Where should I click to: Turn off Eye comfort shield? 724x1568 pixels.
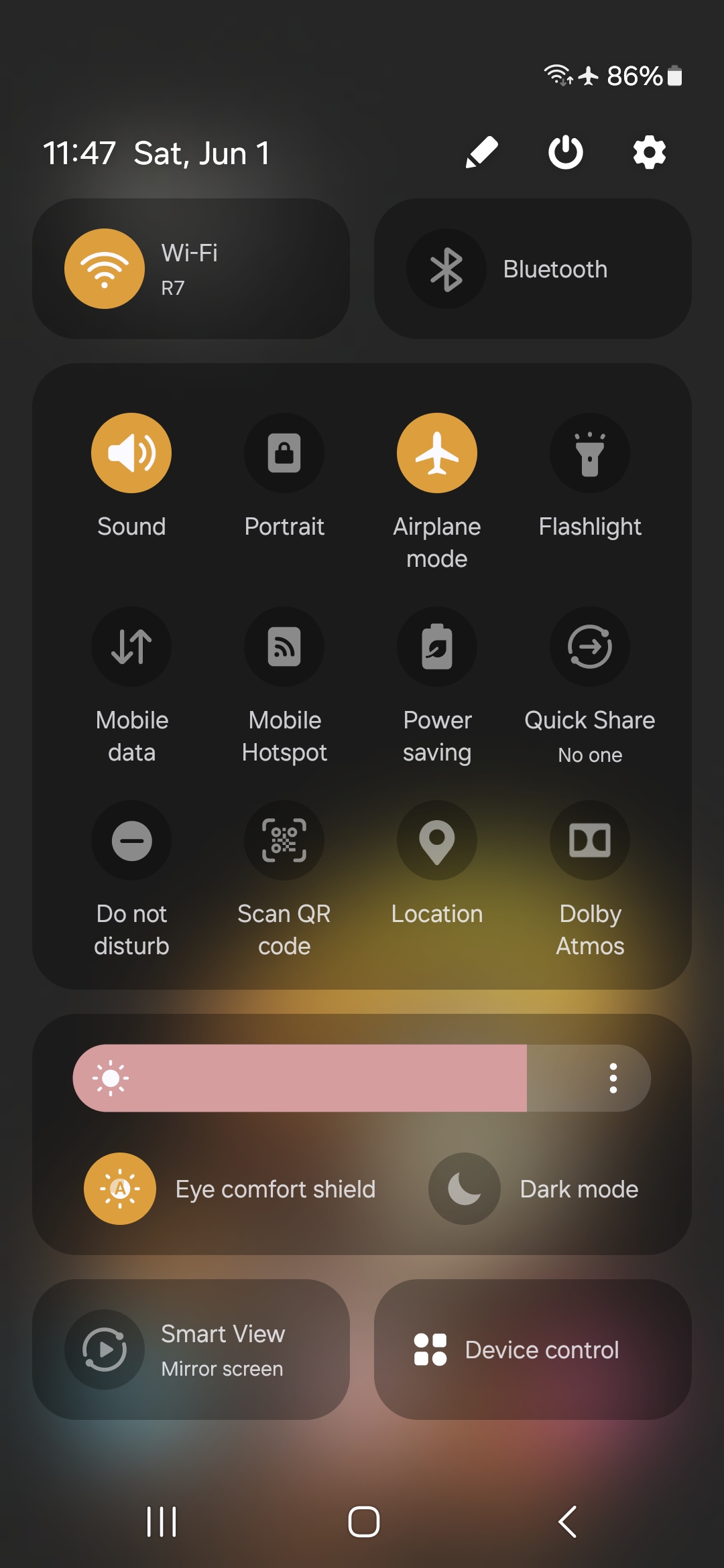(120, 1189)
